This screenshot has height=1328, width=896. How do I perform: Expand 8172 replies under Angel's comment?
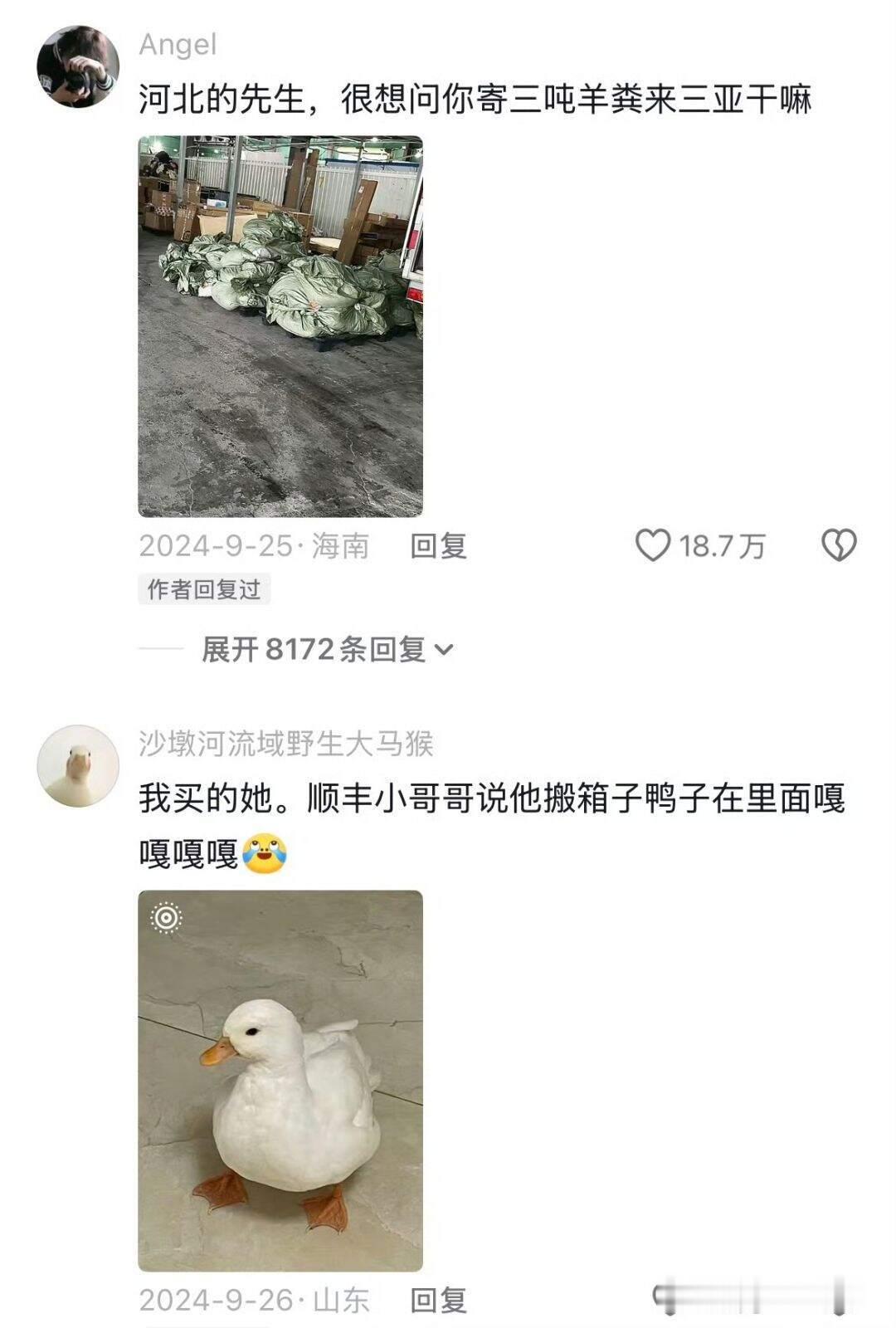328,649
